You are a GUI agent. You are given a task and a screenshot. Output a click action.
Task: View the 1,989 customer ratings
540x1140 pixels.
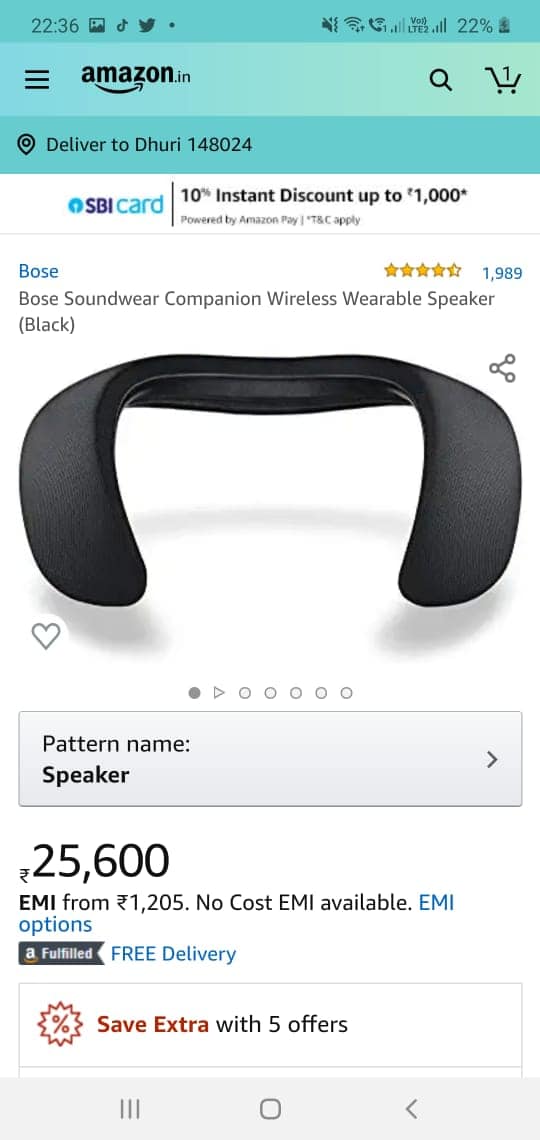pyautogui.click(x=501, y=273)
